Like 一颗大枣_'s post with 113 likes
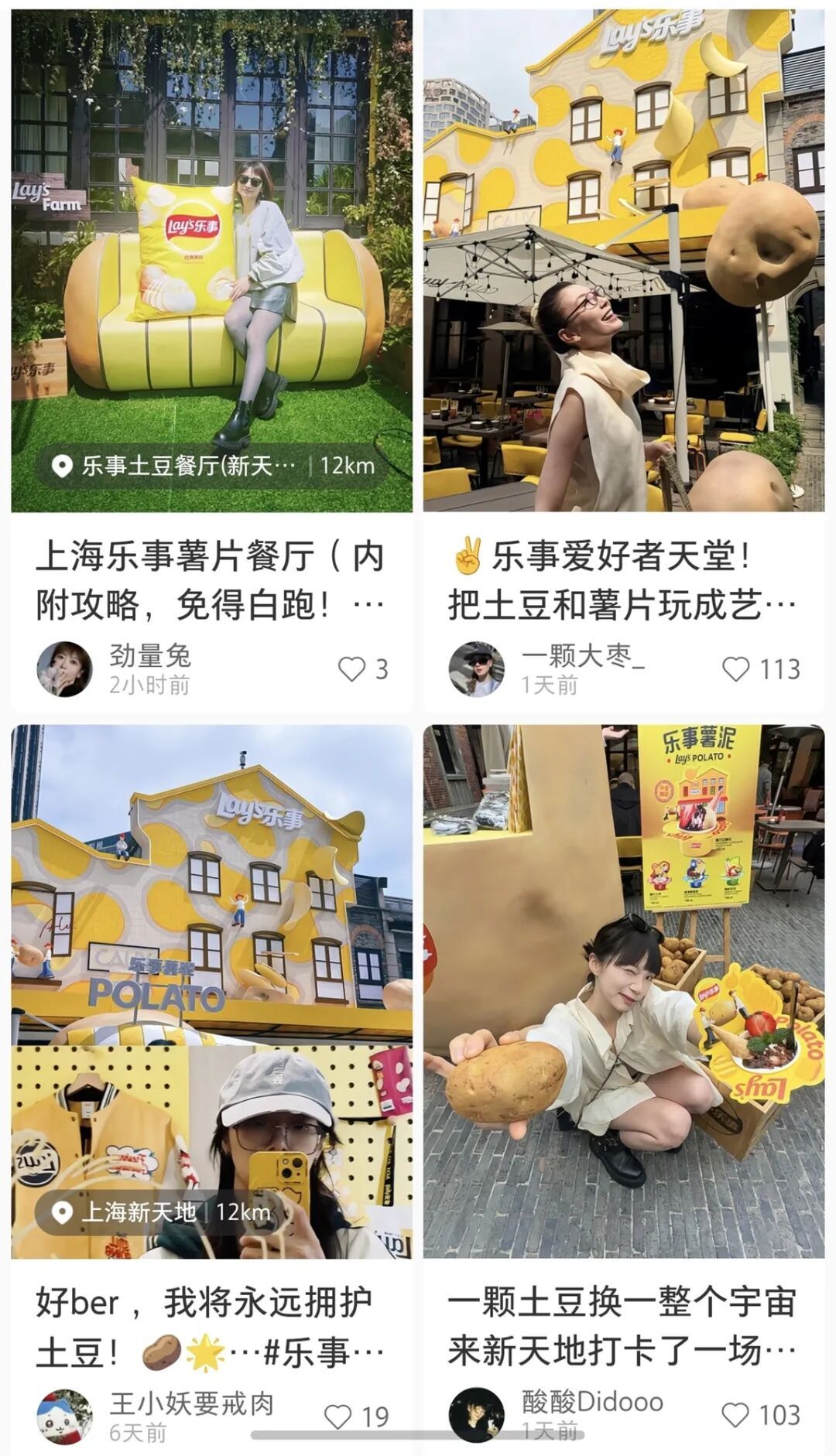This screenshot has height=1456, width=836. (735, 669)
